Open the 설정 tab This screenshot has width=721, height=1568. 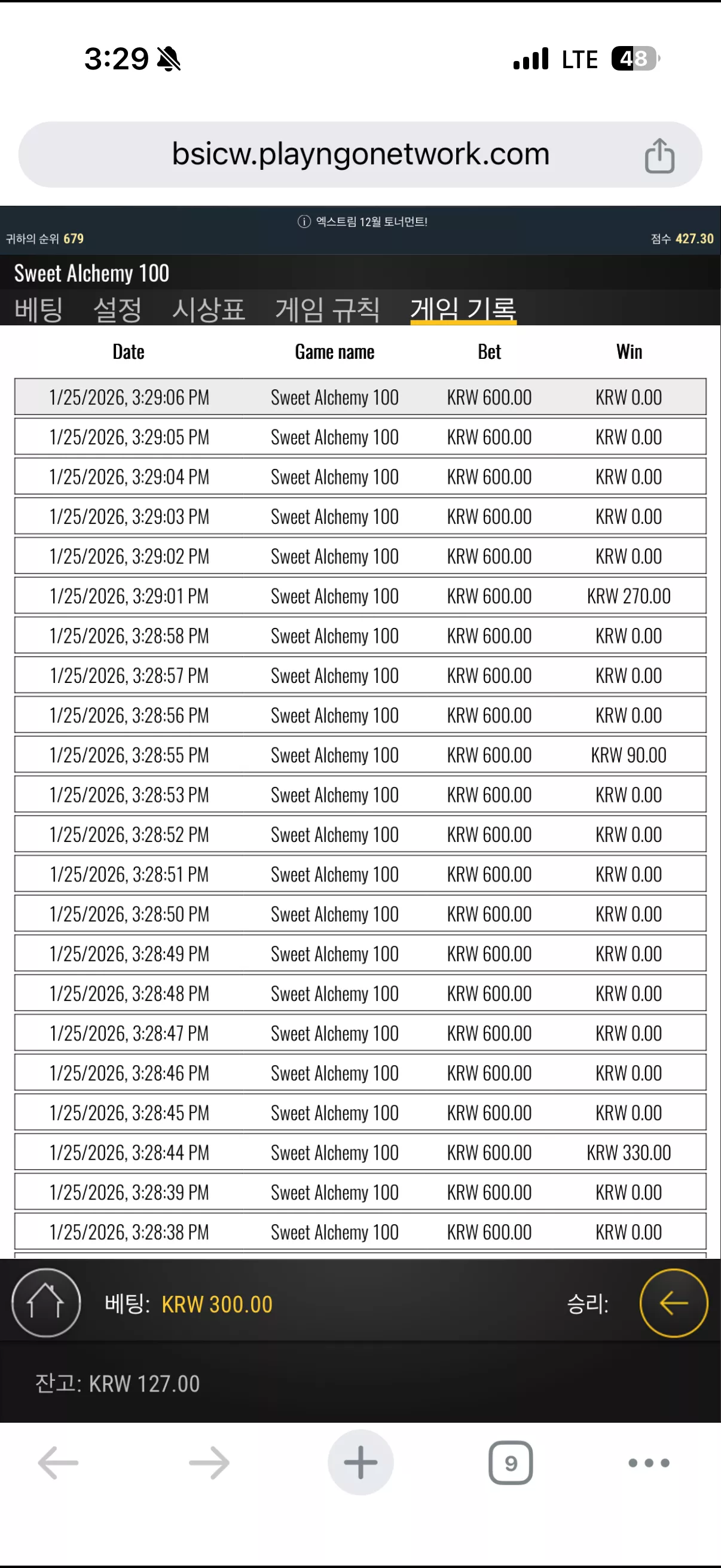(117, 310)
